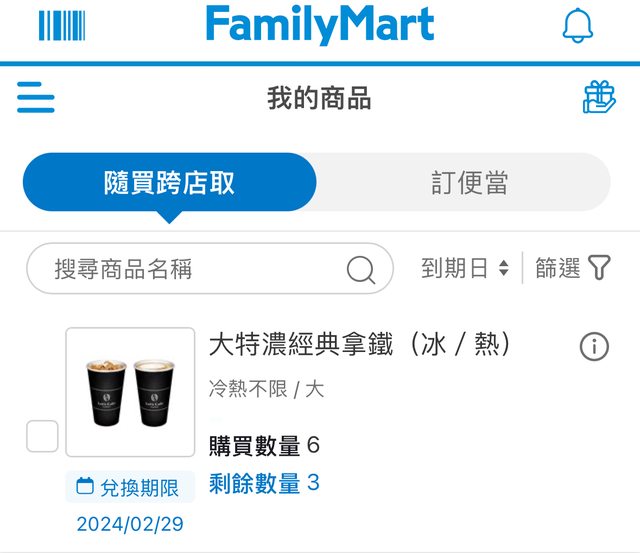This screenshot has height=553, width=640.
Task: Switch to the 隨買跨店取 tab
Action: click(169, 182)
